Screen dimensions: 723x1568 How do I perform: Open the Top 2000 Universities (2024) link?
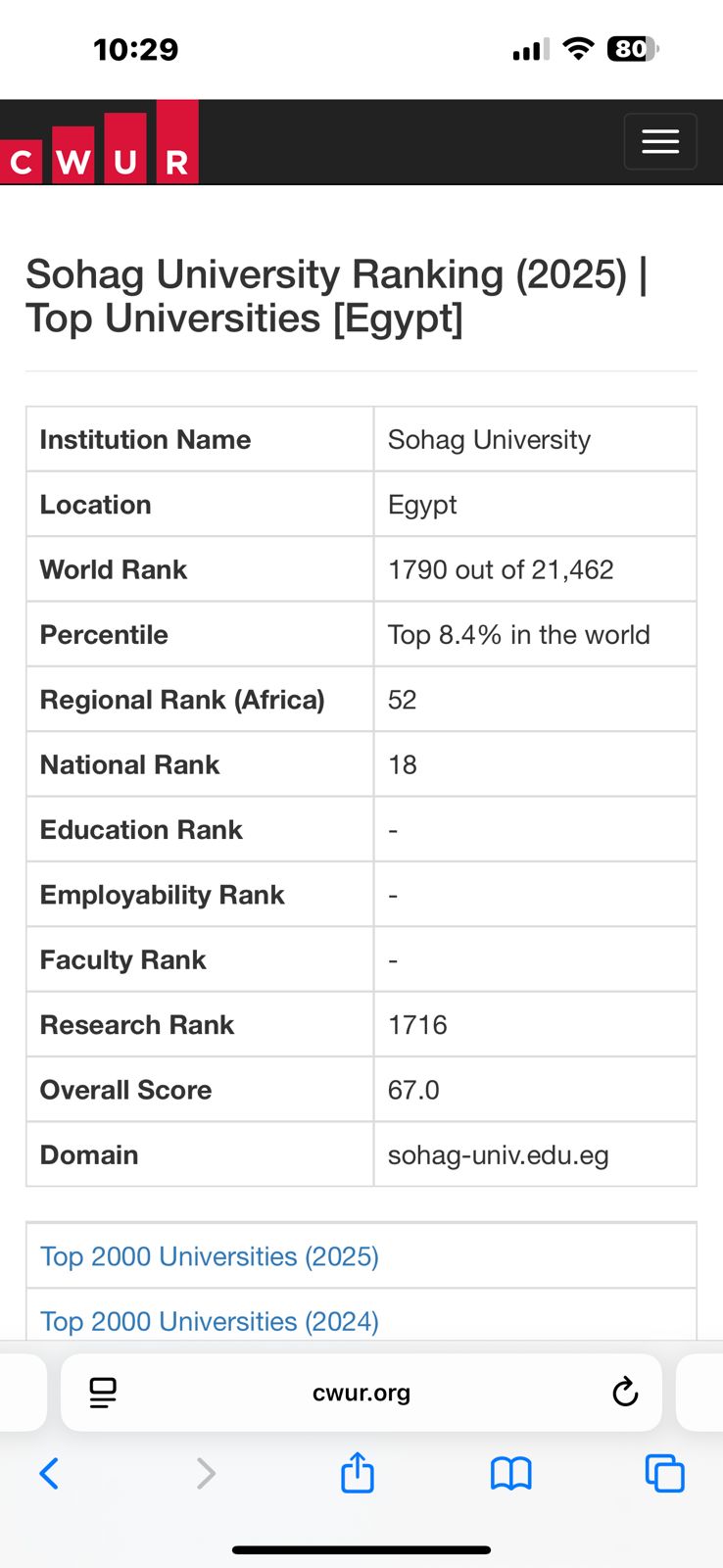[x=208, y=1321]
